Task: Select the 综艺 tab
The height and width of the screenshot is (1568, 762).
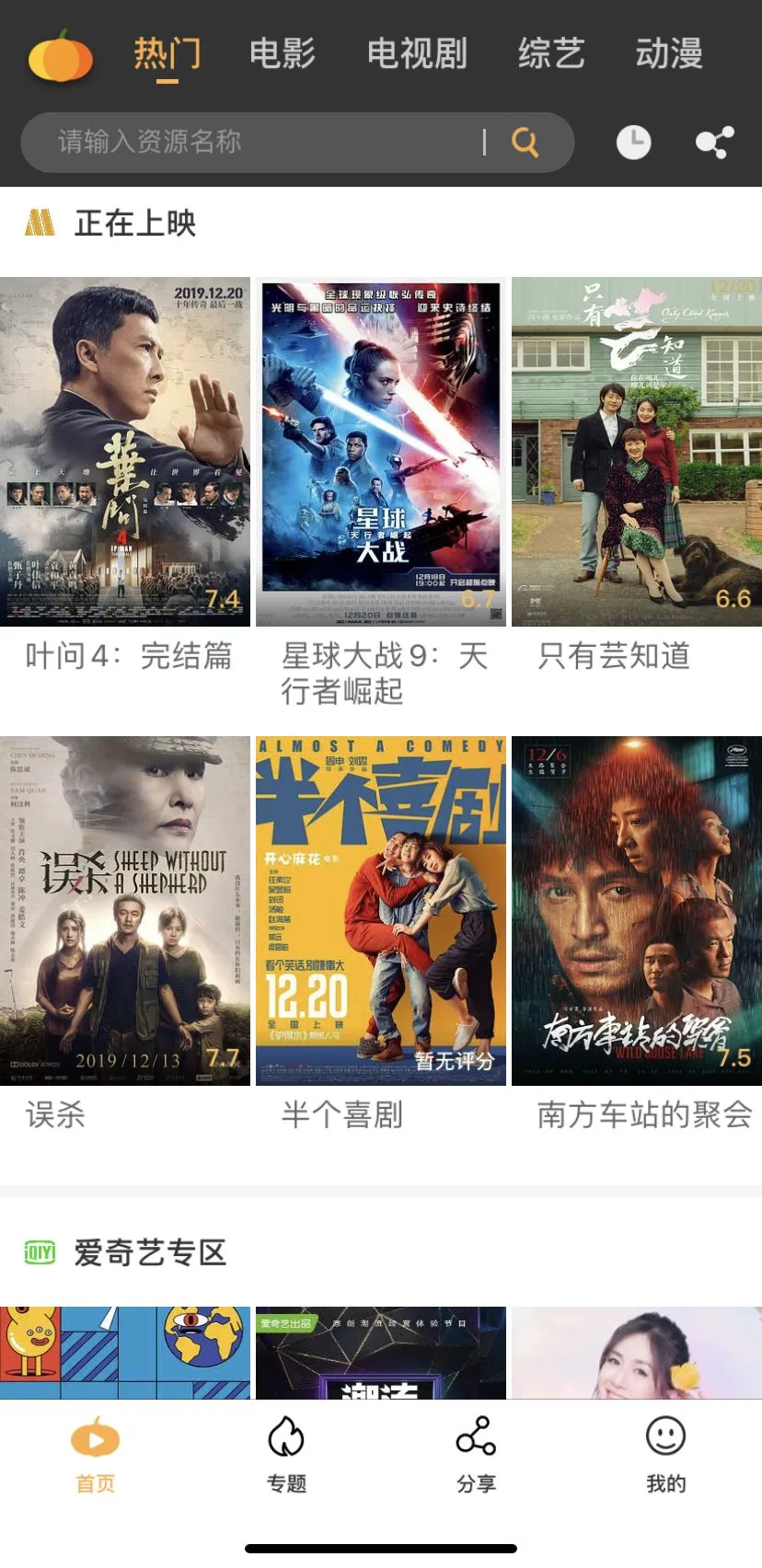Action: pos(551,53)
